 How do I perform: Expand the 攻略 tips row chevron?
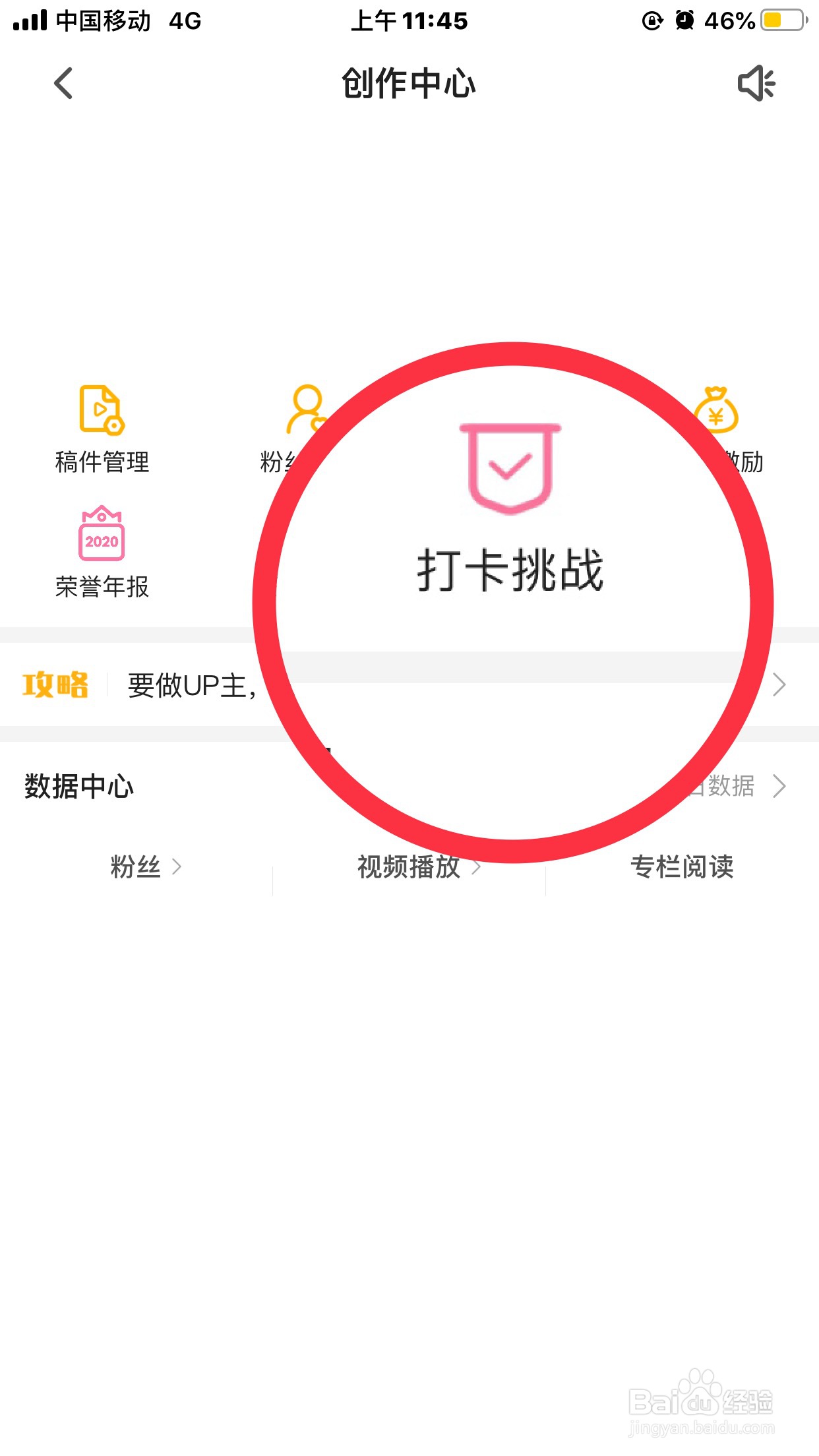pyautogui.click(x=781, y=686)
